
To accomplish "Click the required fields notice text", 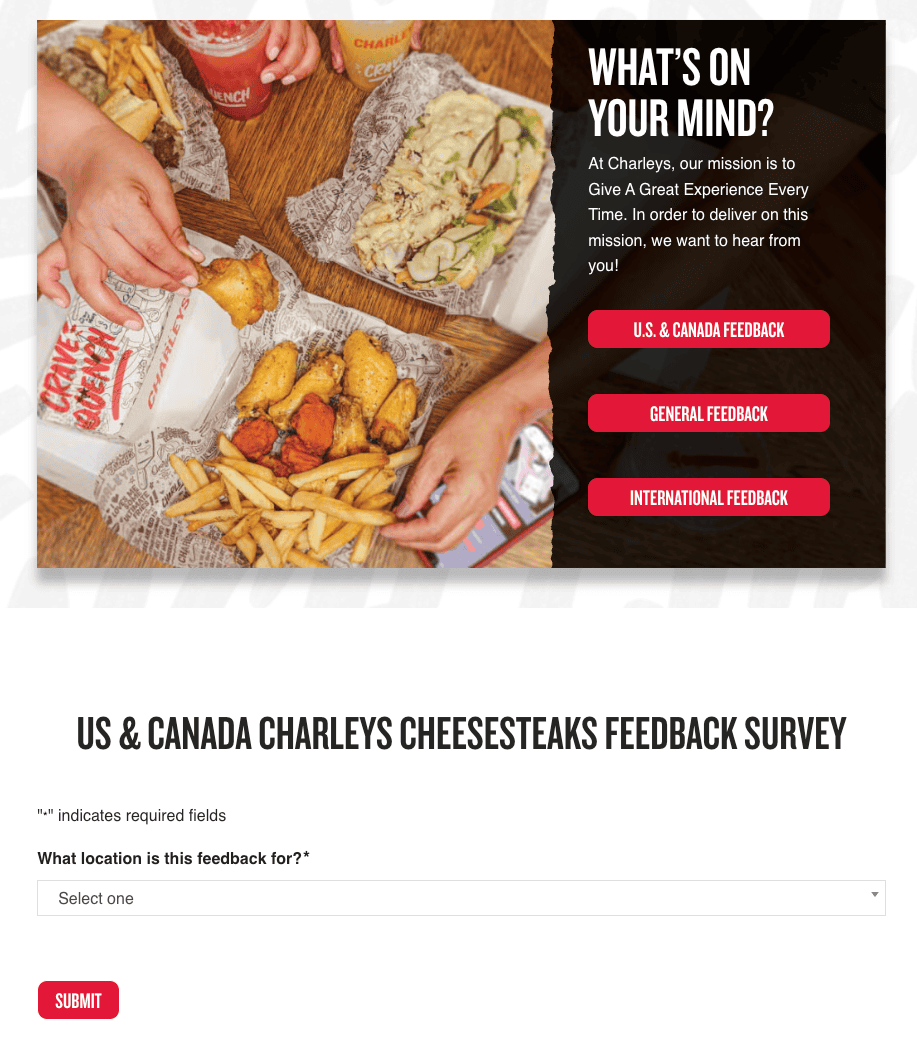I will pos(130,815).
